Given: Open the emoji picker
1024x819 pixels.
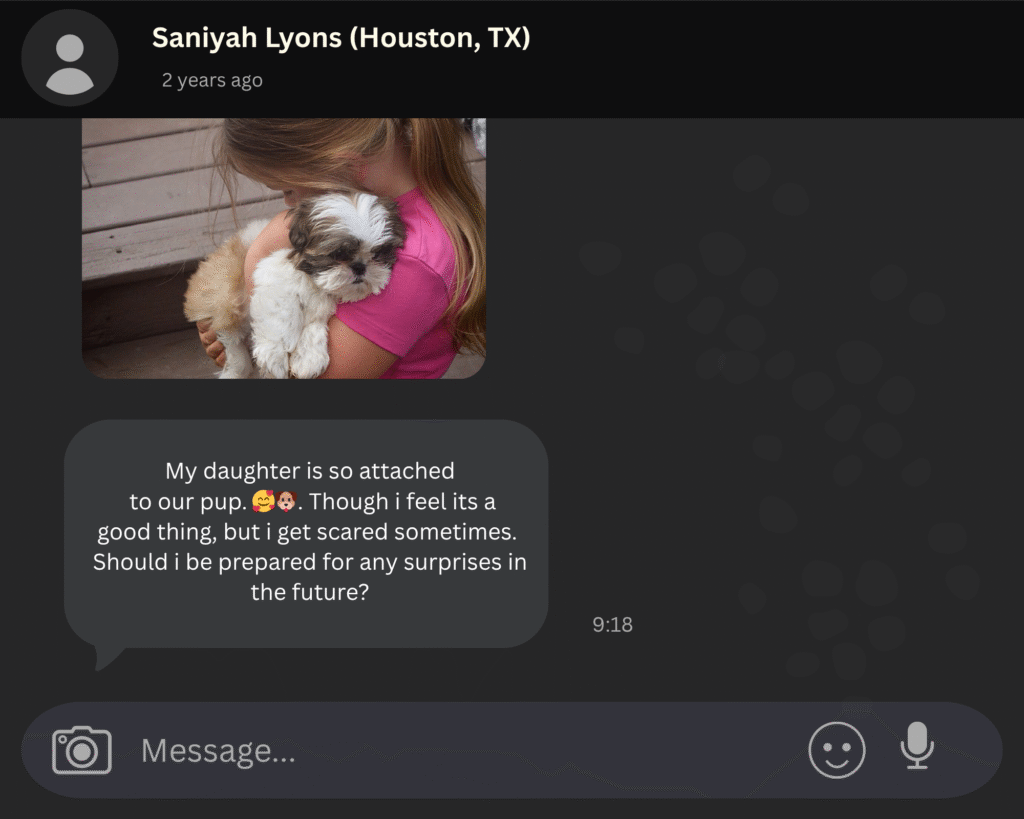Looking at the screenshot, I should coord(836,750).
